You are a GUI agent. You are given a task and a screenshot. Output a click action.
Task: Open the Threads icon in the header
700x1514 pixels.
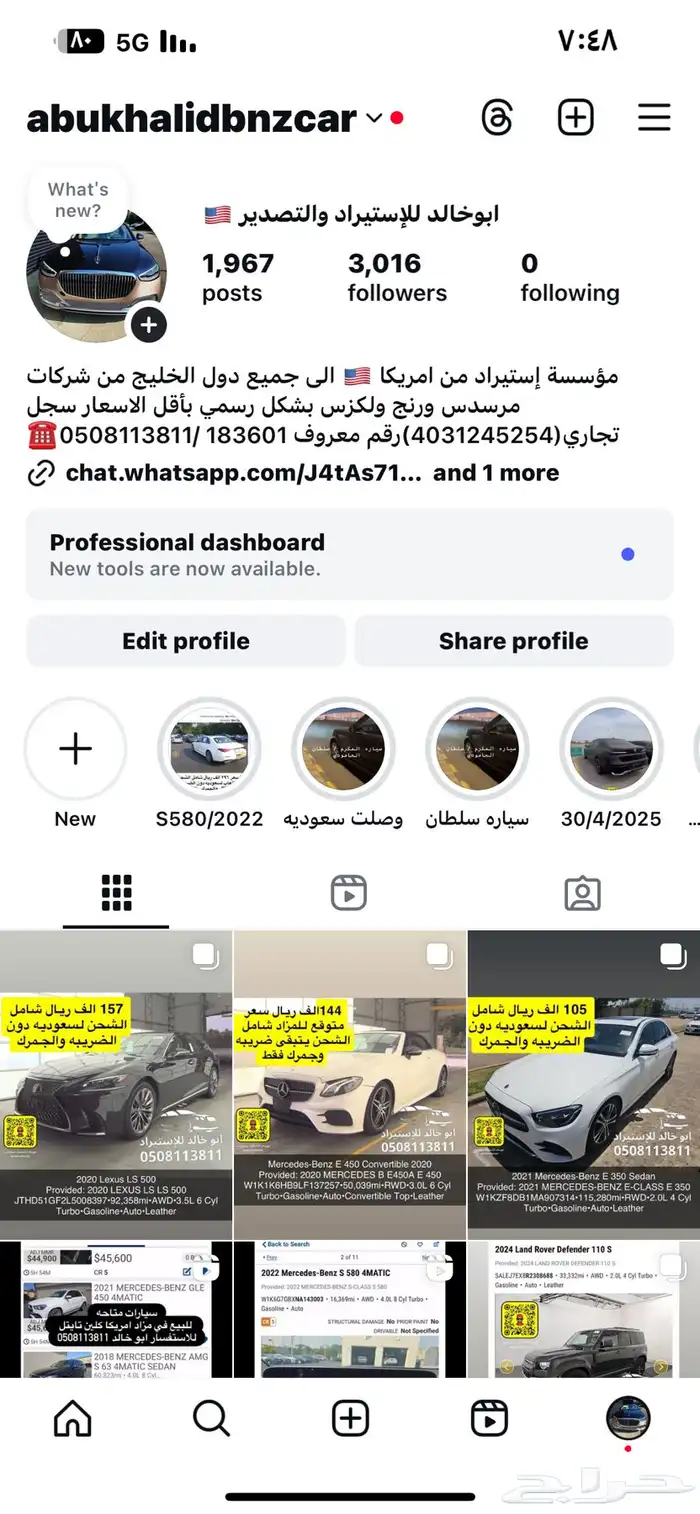497,118
